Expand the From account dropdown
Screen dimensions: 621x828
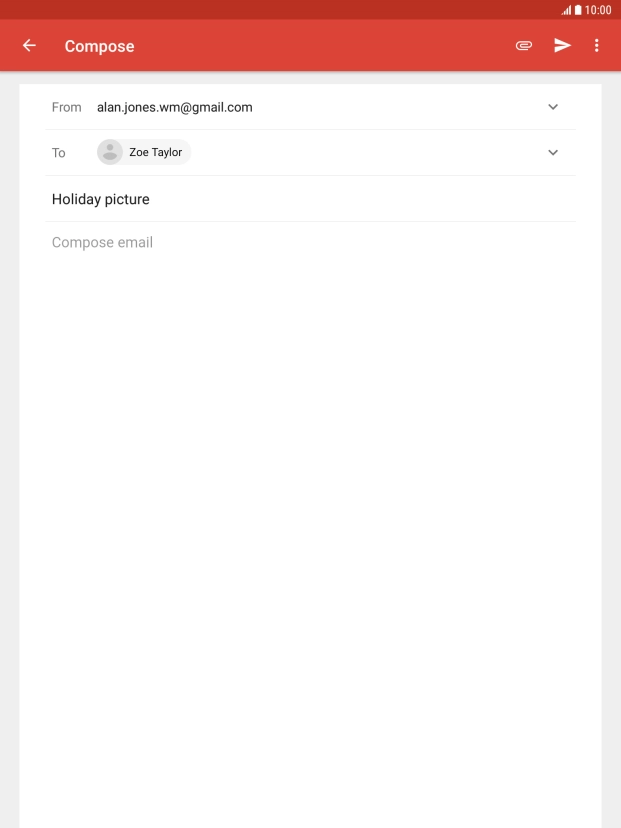coord(553,107)
